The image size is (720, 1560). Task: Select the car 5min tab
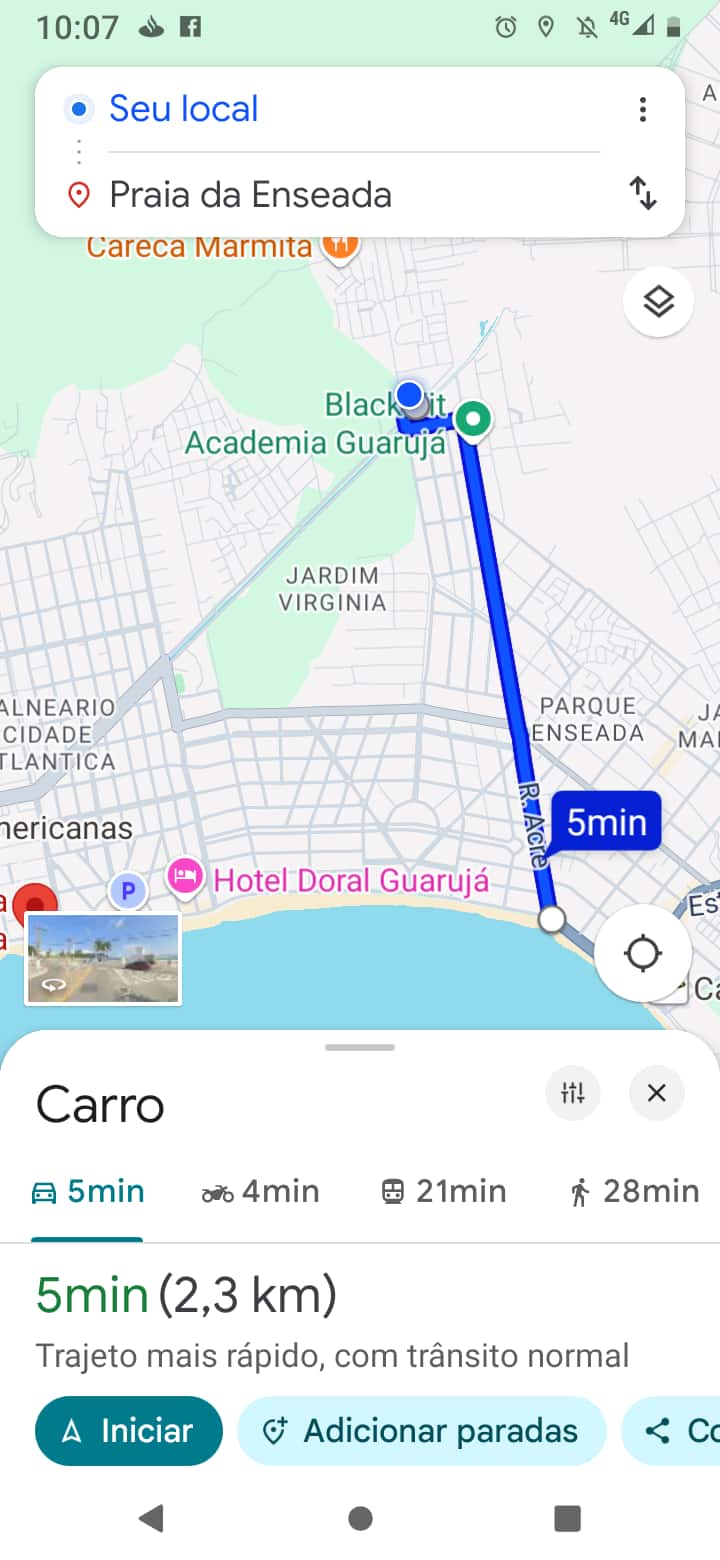tap(88, 1191)
